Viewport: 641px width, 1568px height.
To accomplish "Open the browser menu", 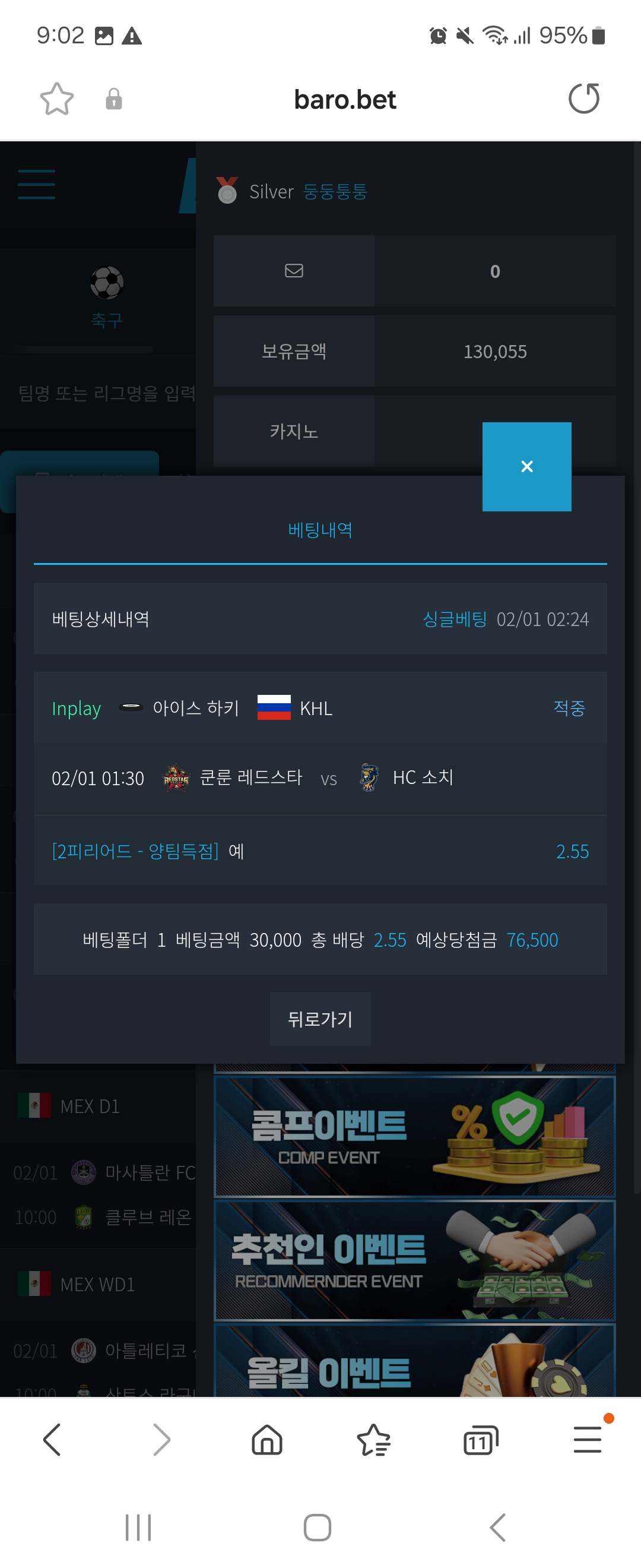I will [x=587, y=1440].
